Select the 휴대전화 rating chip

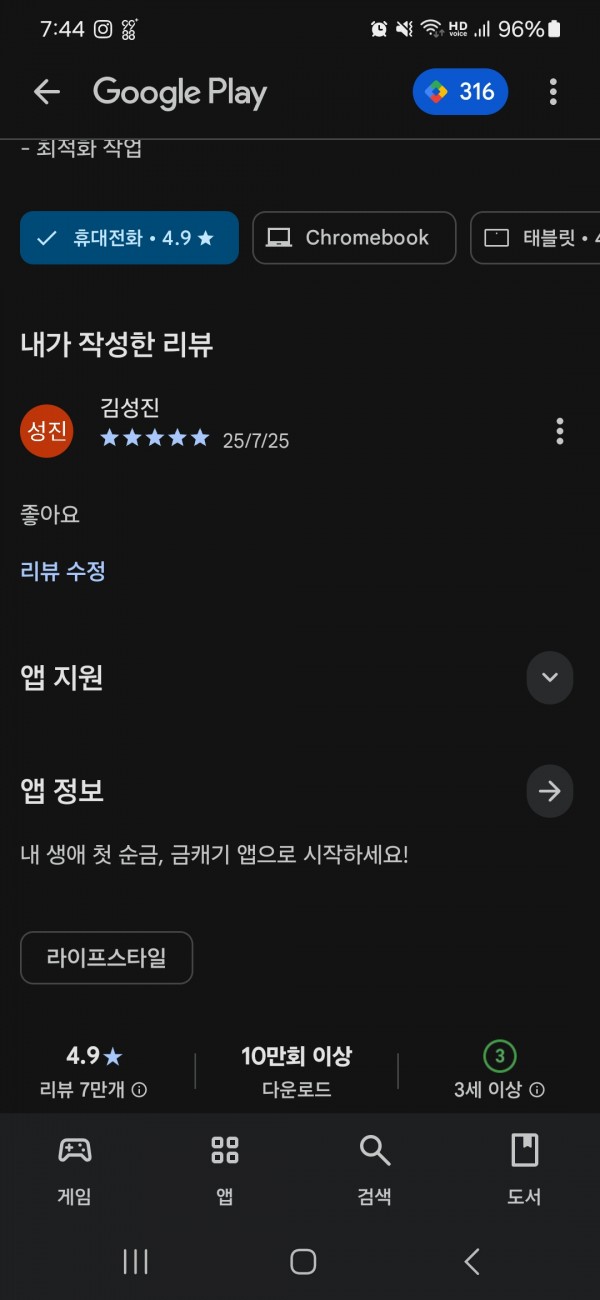click(x=129, y=238)
